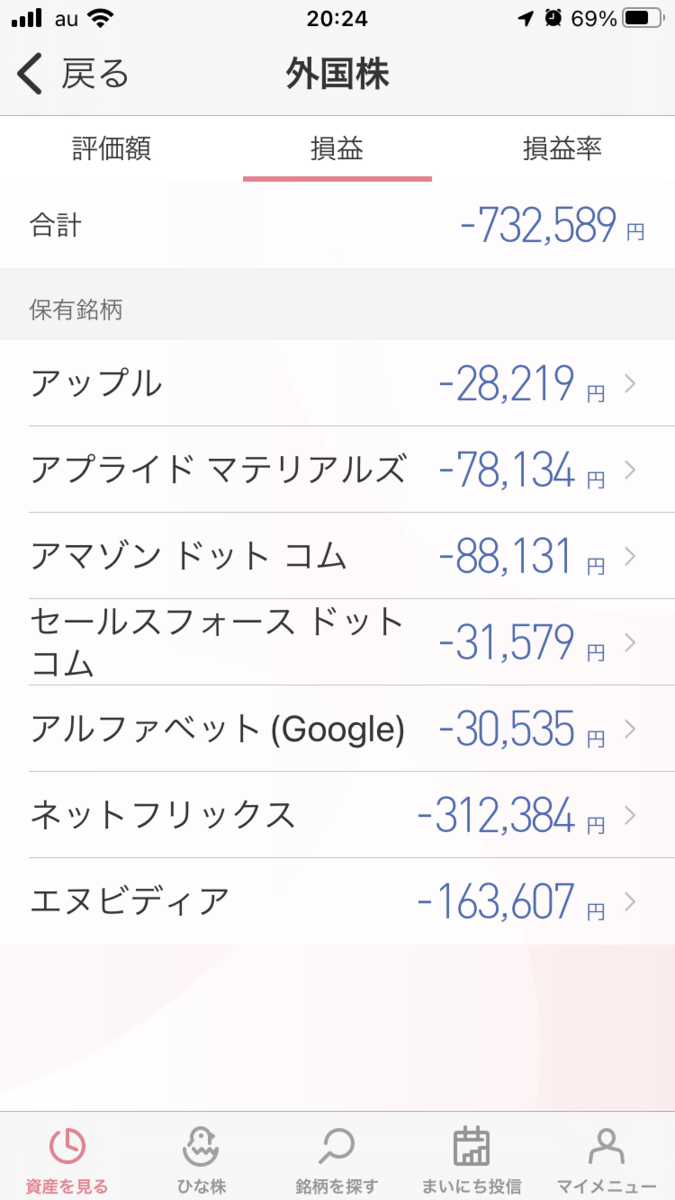Select the 損益 tab
Image resolution: width=675 pixels, height=1200 pixels.
click(337, 150)
